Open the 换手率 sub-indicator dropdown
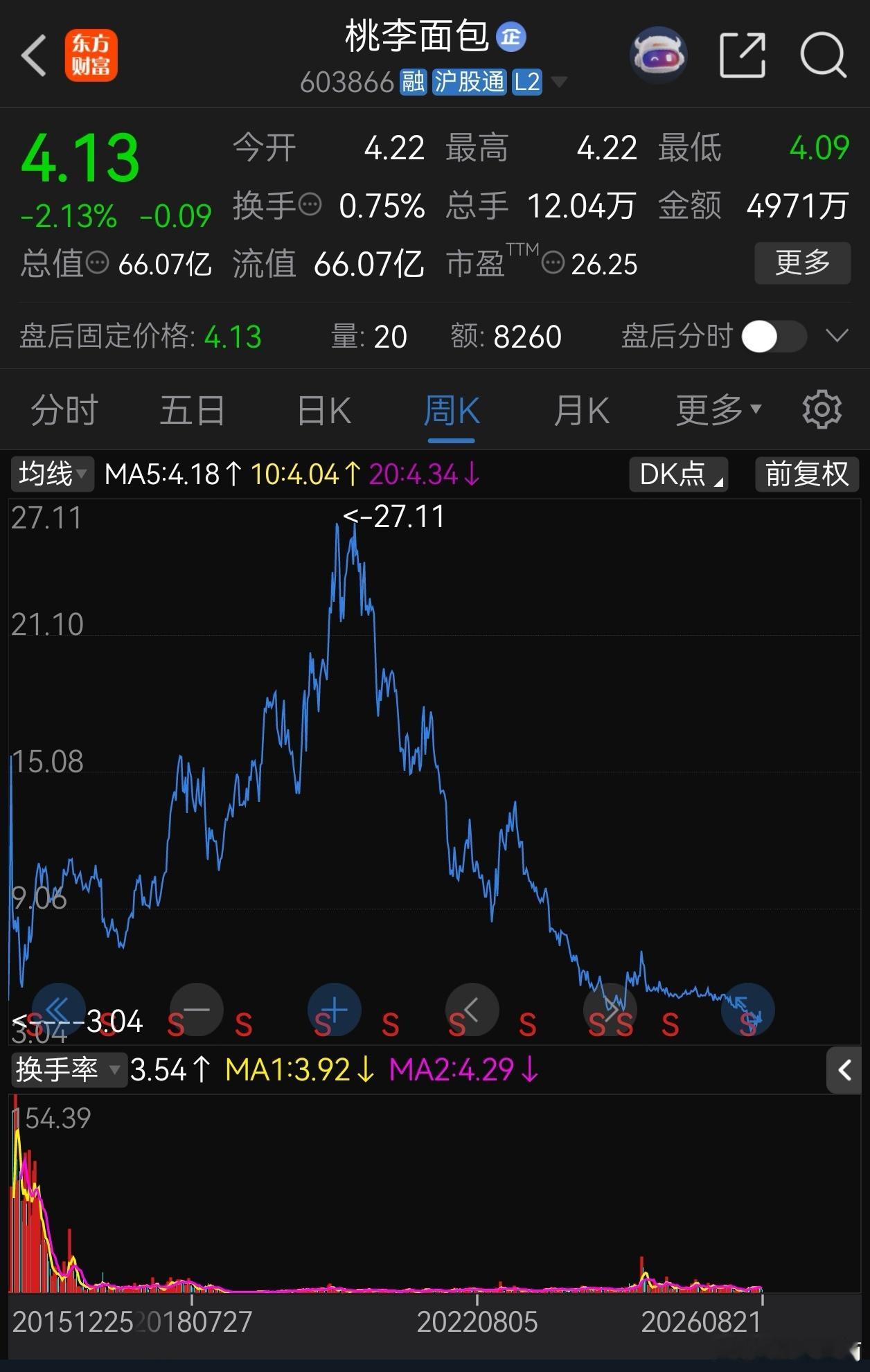The width and height of the screenshot is (870, 1372). [69, 1070]
